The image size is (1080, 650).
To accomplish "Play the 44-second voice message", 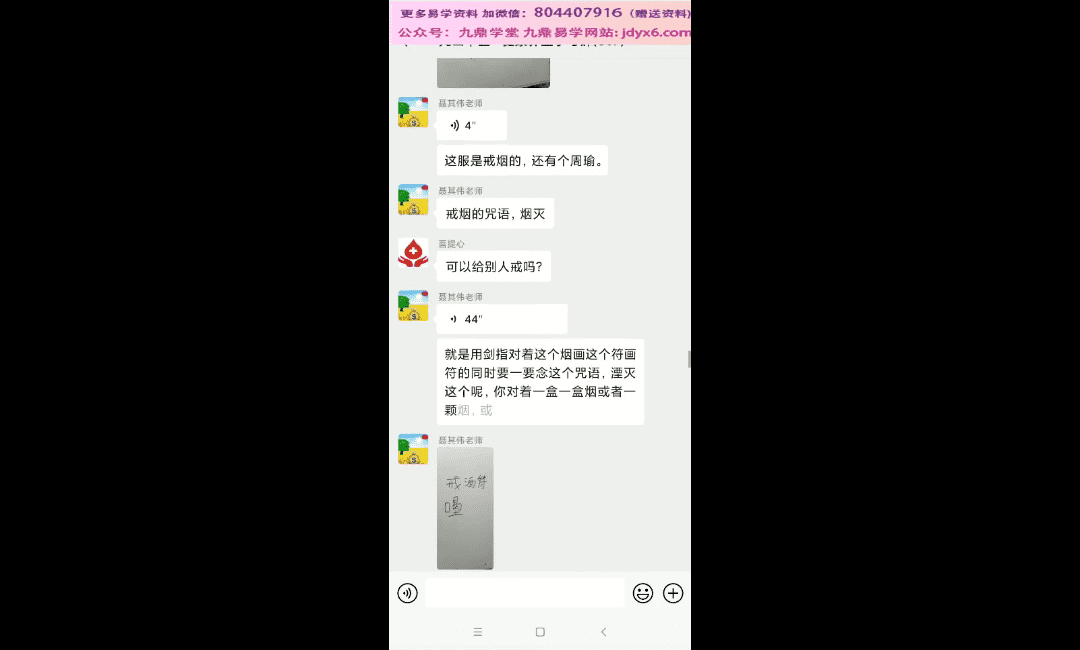I will tap(501, 319).
